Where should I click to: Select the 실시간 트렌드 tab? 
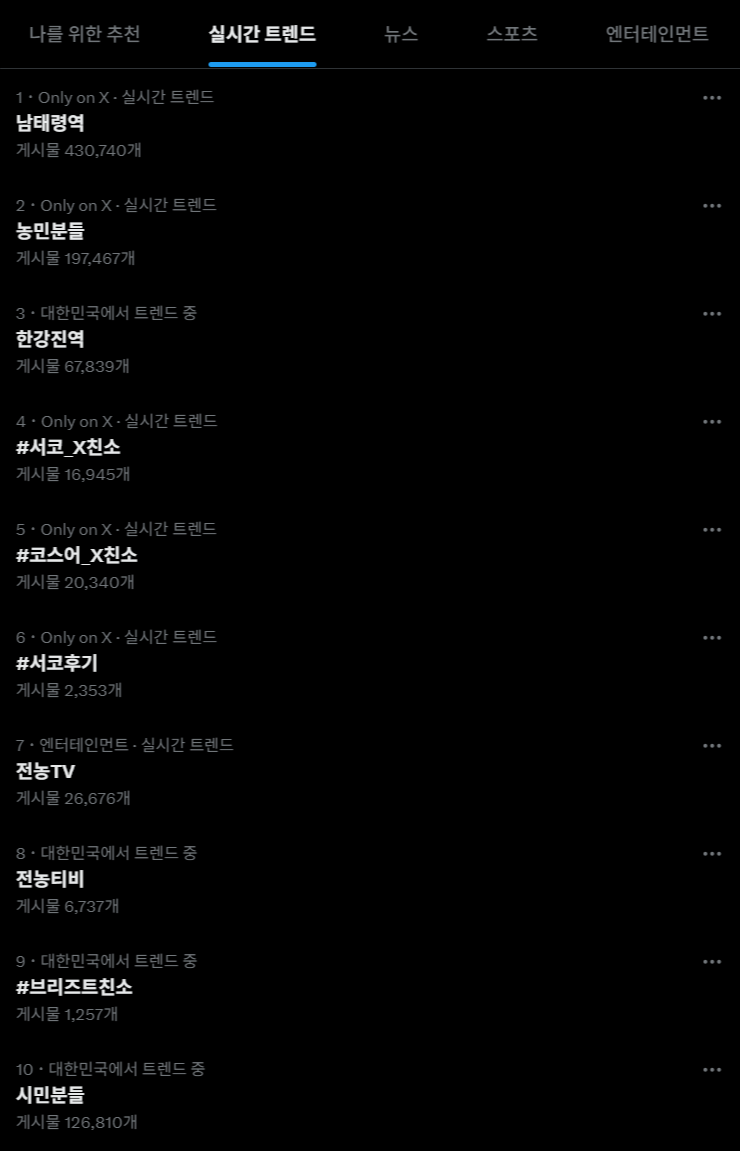point(262,34)
